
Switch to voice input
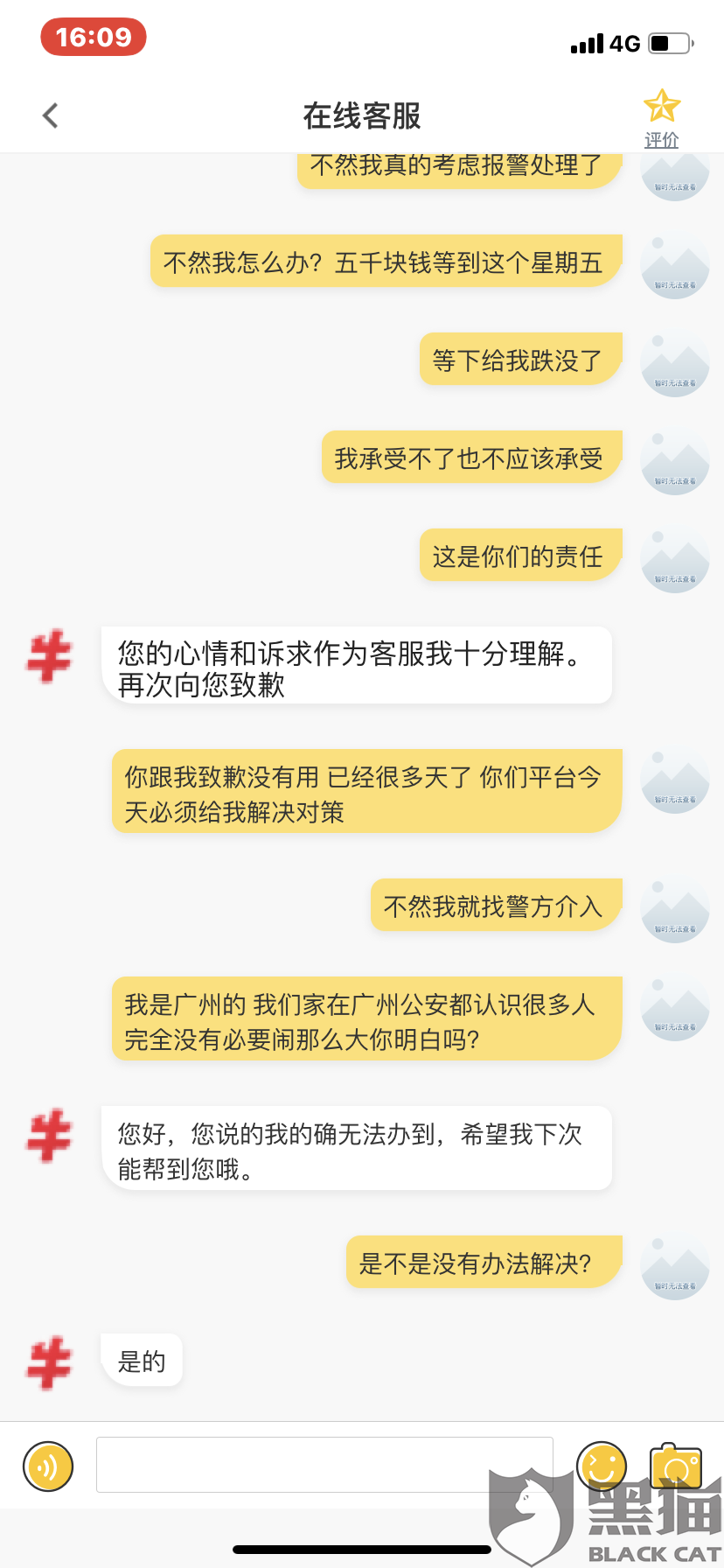point(48,1466)
